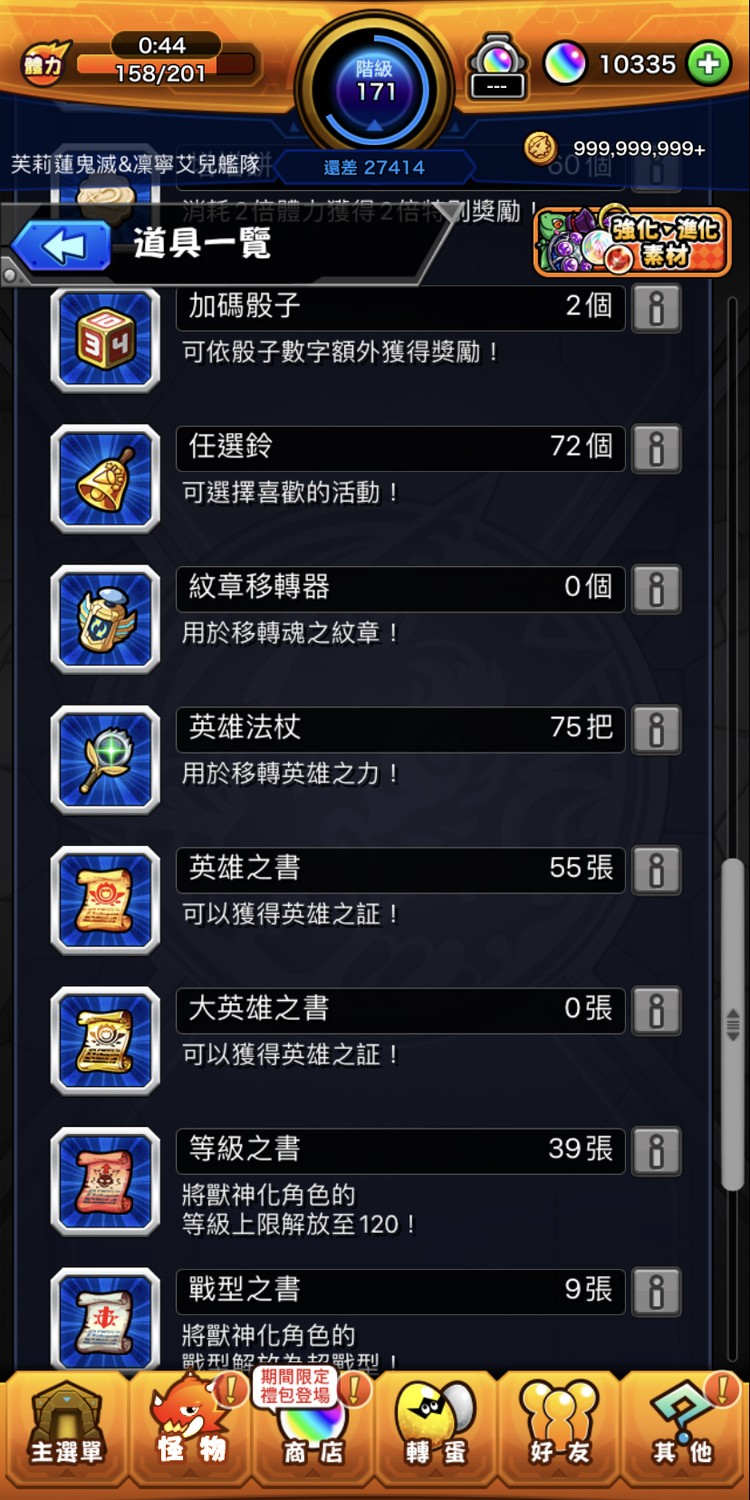Tap the 體力 stamina icon
The image size is (750, 1500).
(42, 62)
